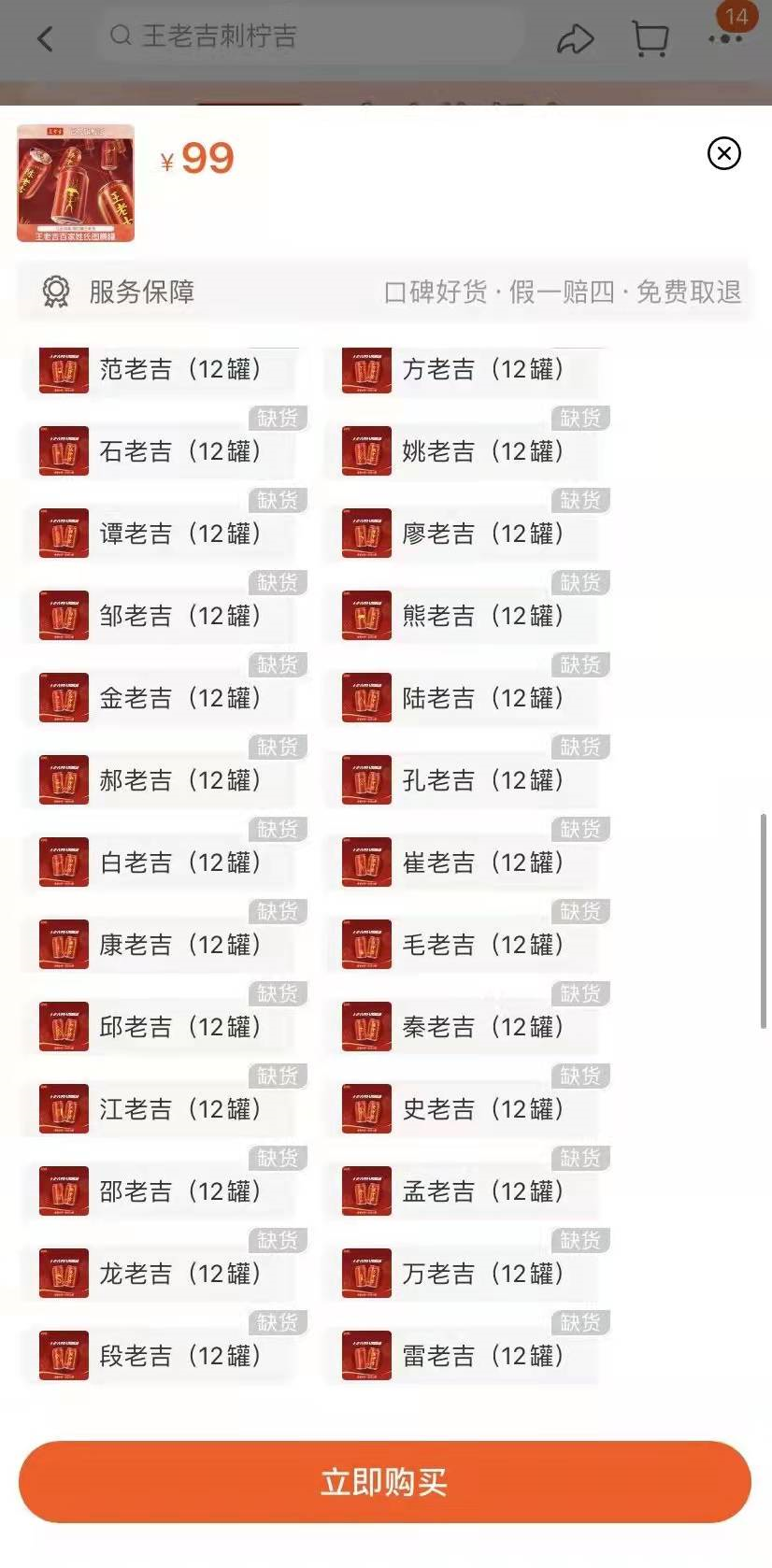Choose the 姚老吉（12罐）variant

463,452
